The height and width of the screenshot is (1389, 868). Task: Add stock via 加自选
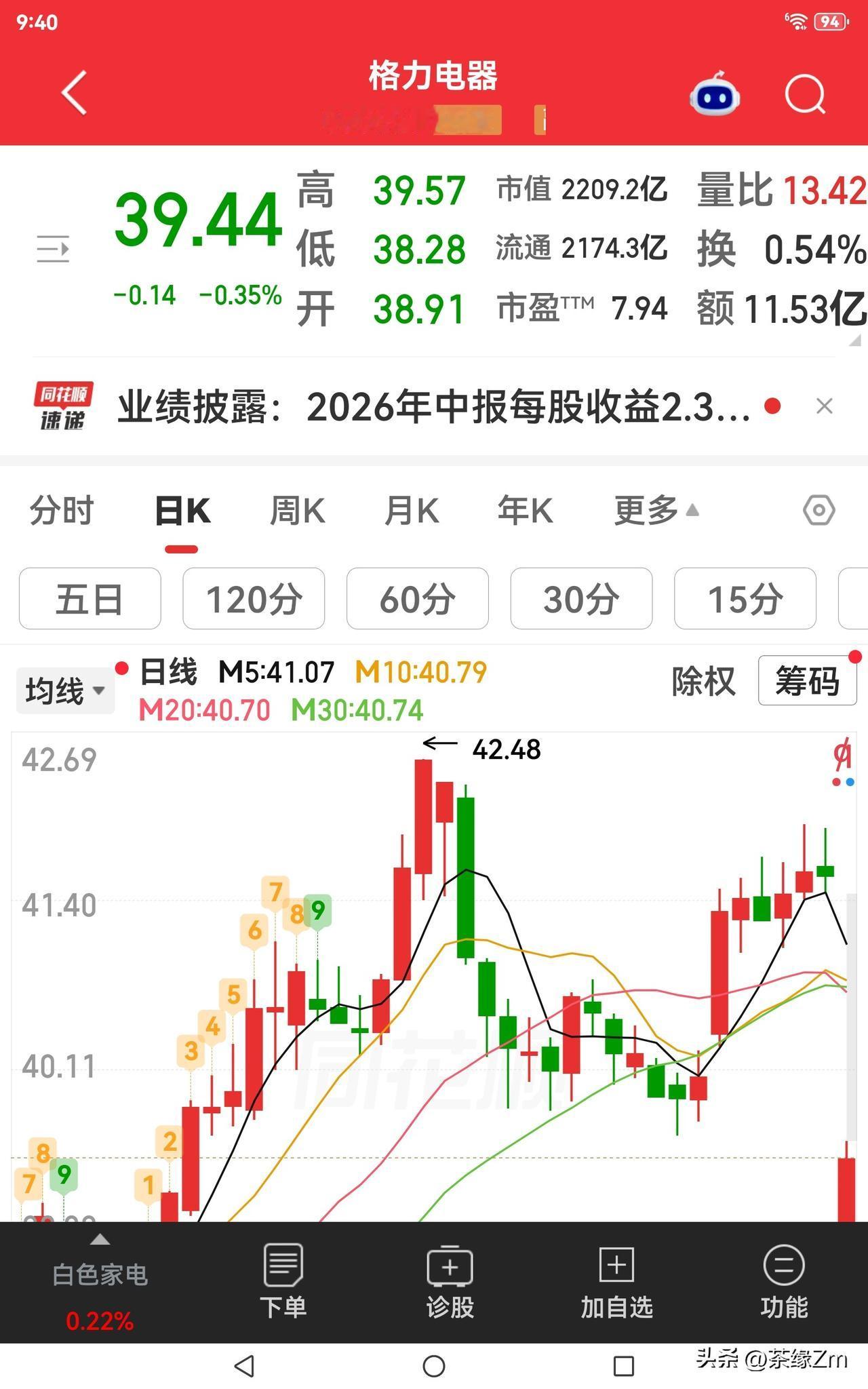click(x=616, y=1282)
